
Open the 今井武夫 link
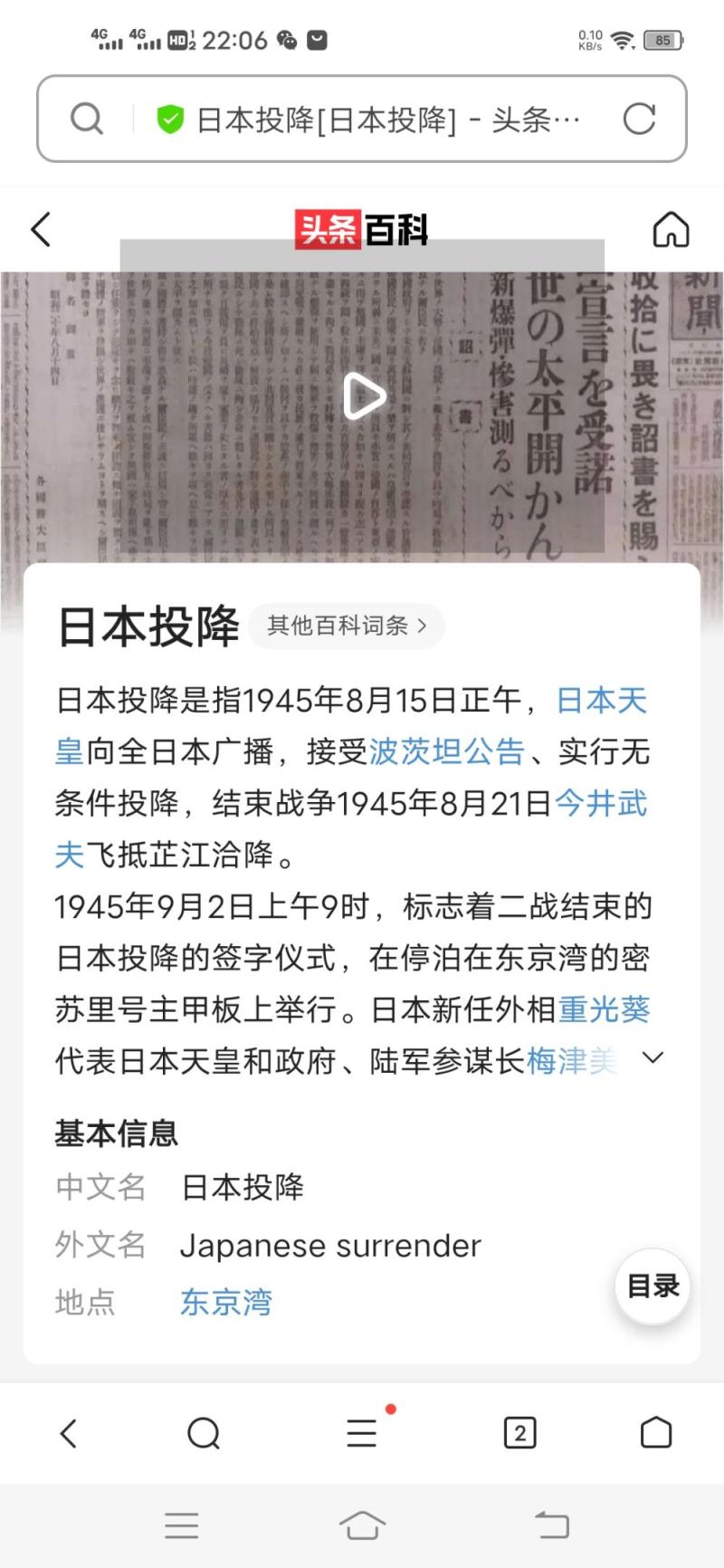[601, 803]
